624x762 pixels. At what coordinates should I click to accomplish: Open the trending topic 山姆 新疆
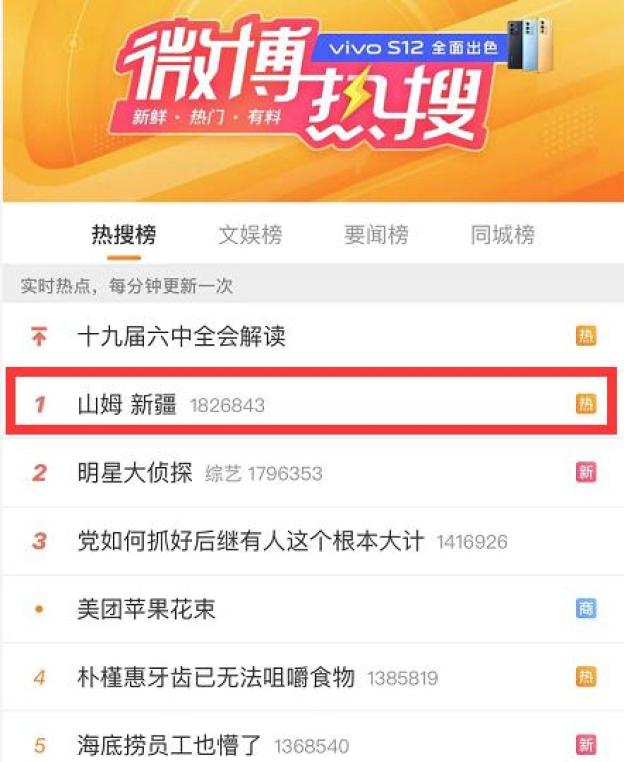(127, 404)
